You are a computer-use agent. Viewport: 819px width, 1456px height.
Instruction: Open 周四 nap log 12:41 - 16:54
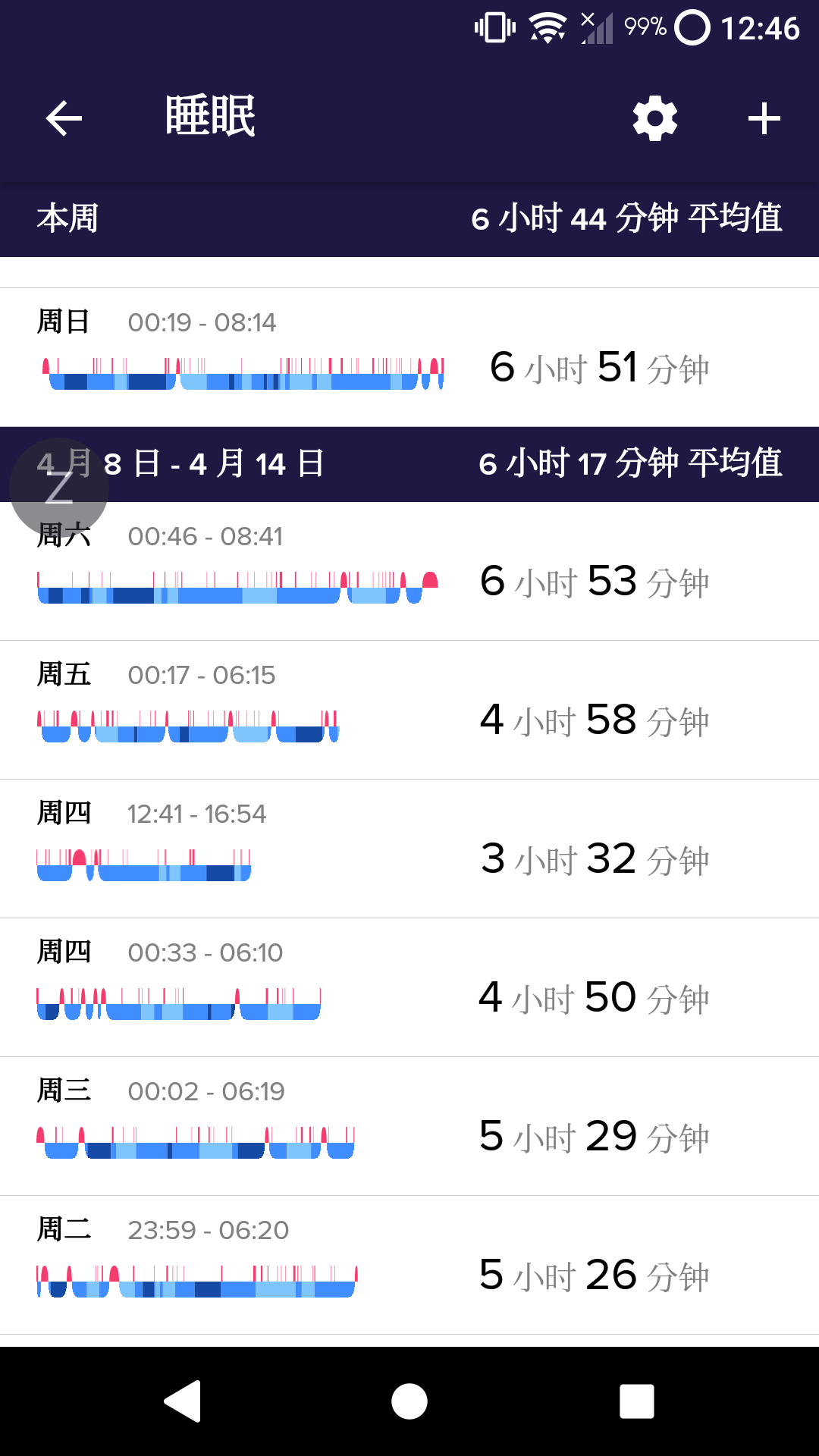[409, 849]
